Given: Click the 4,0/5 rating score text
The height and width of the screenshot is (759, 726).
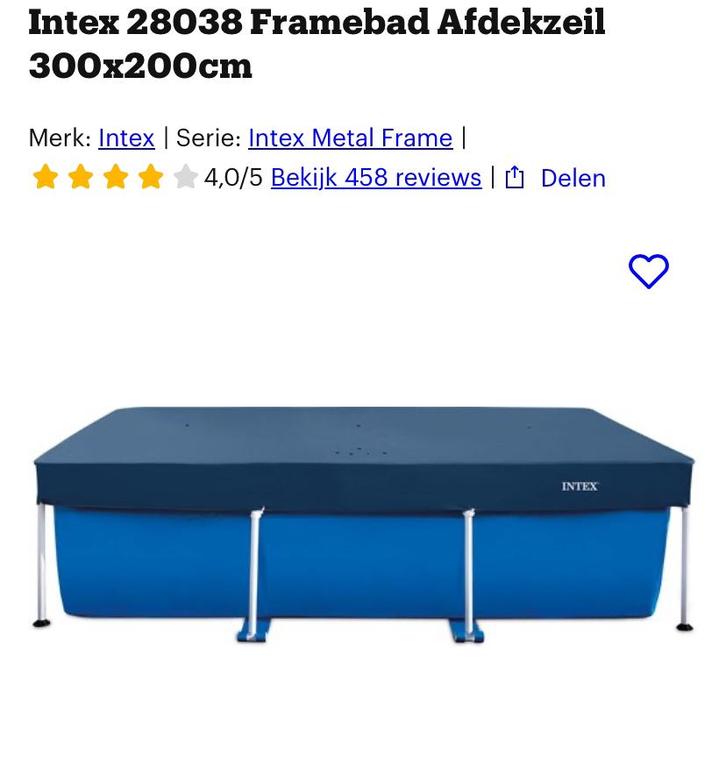Looking at the screenshot, I should pos(235,177).
